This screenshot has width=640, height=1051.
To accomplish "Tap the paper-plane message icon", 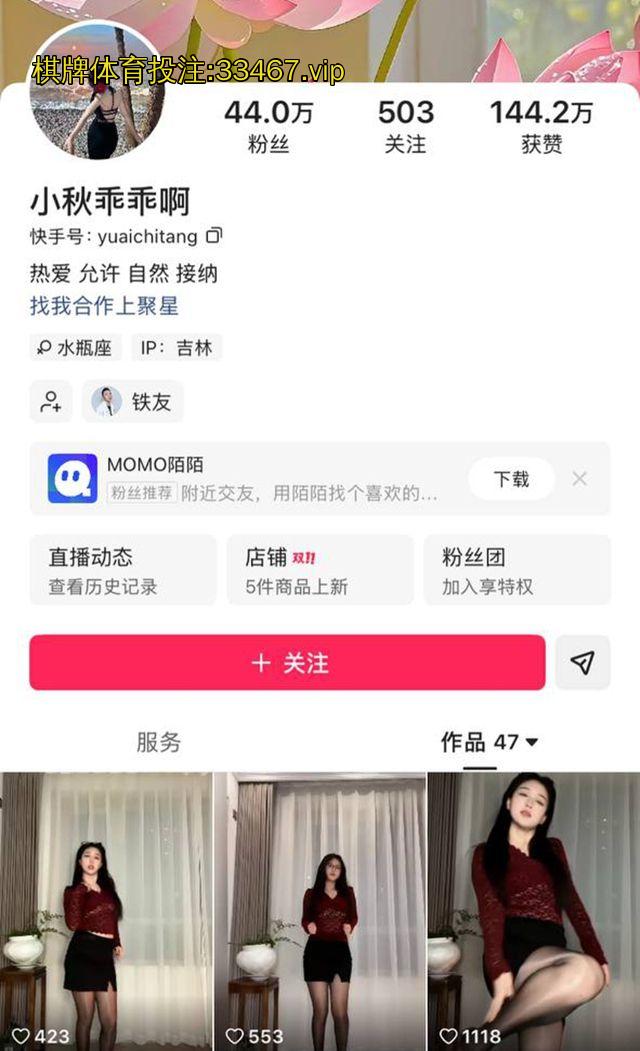I will [x=582, y=663].
